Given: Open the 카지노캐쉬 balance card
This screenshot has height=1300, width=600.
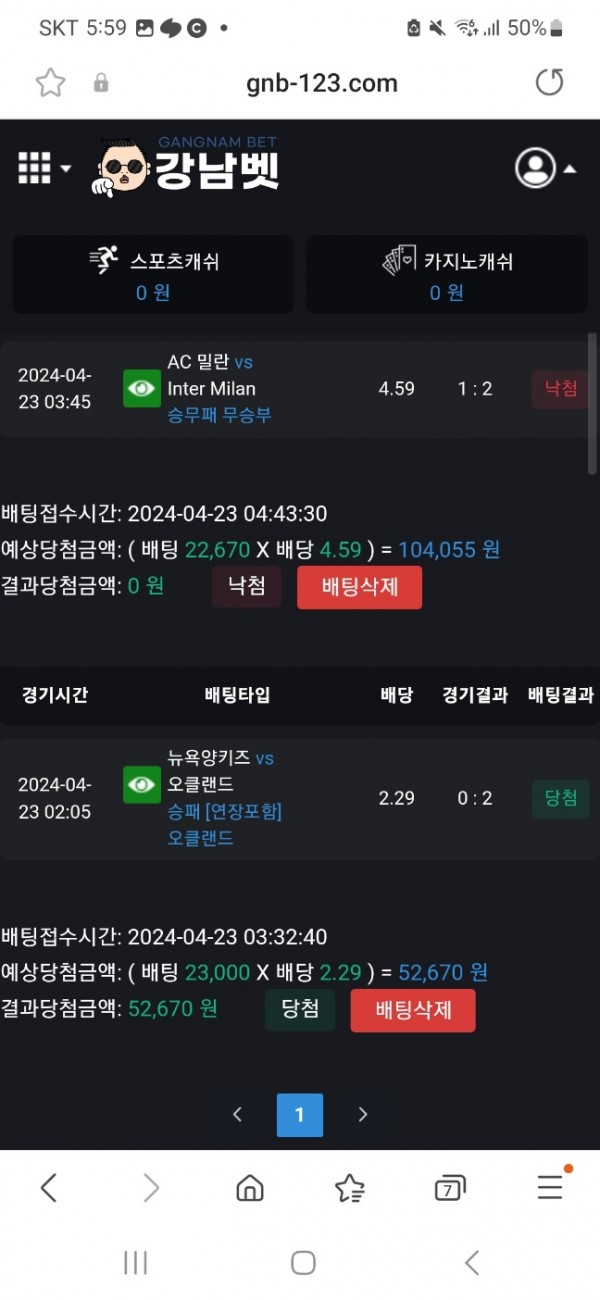Looking at the screenshot, I should 446,275.
